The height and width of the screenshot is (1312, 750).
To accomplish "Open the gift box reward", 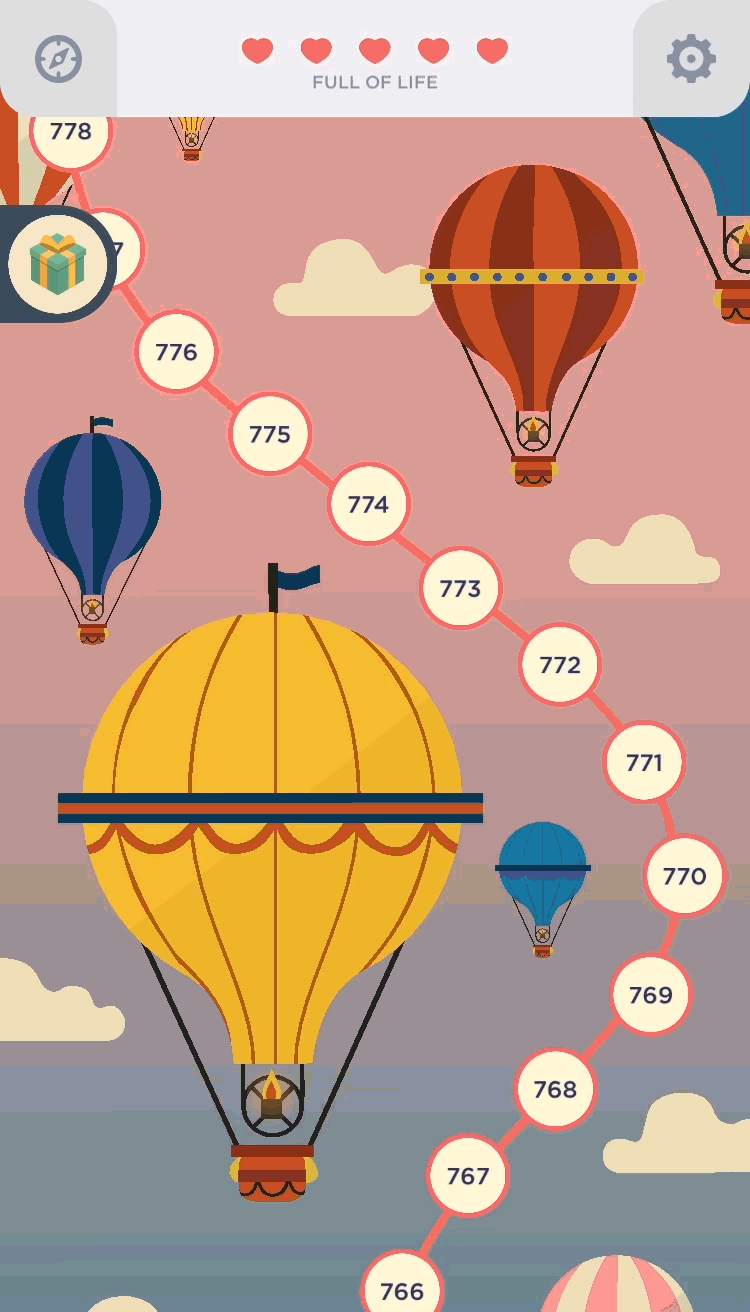I will click(57, 264).
